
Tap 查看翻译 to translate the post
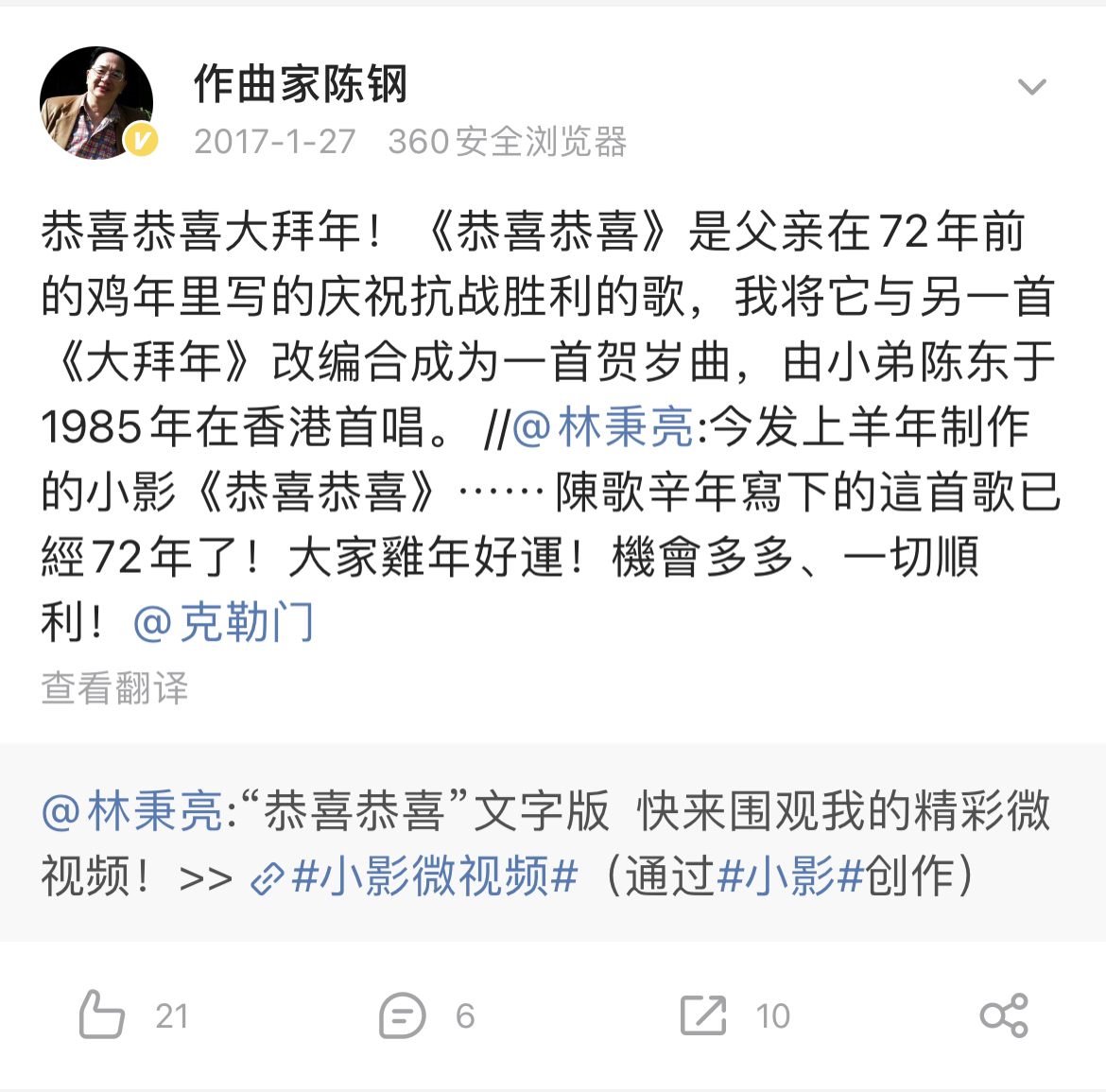click(x=114, y=688)
